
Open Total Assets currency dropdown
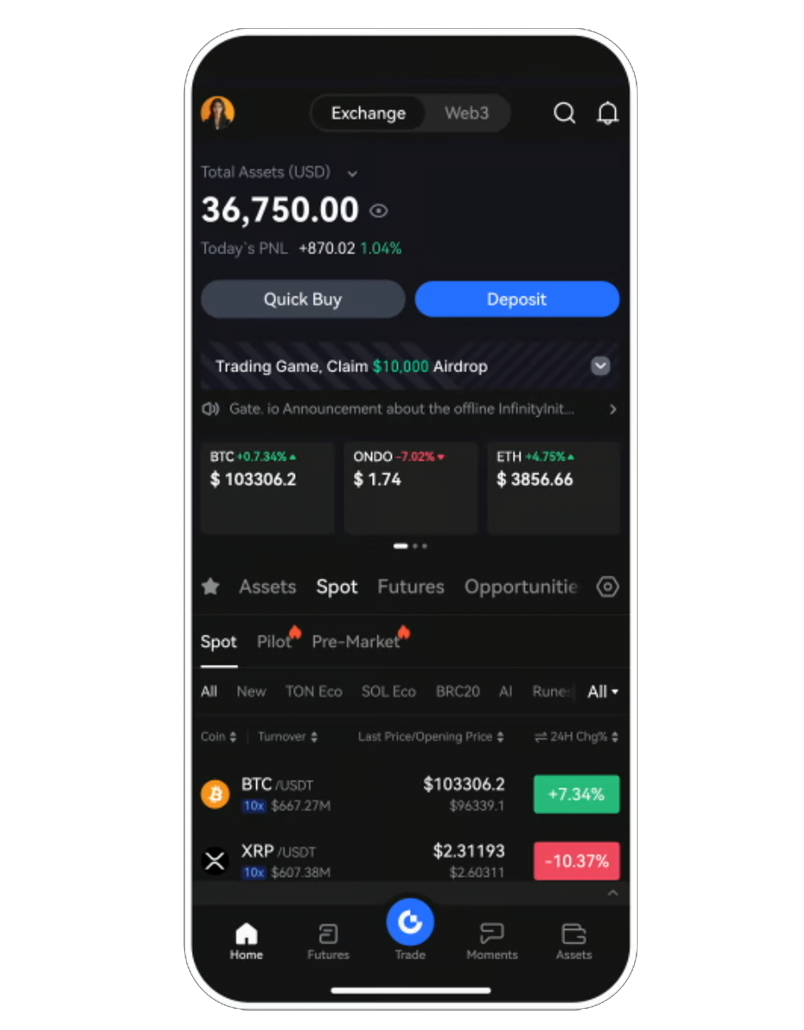352,173
